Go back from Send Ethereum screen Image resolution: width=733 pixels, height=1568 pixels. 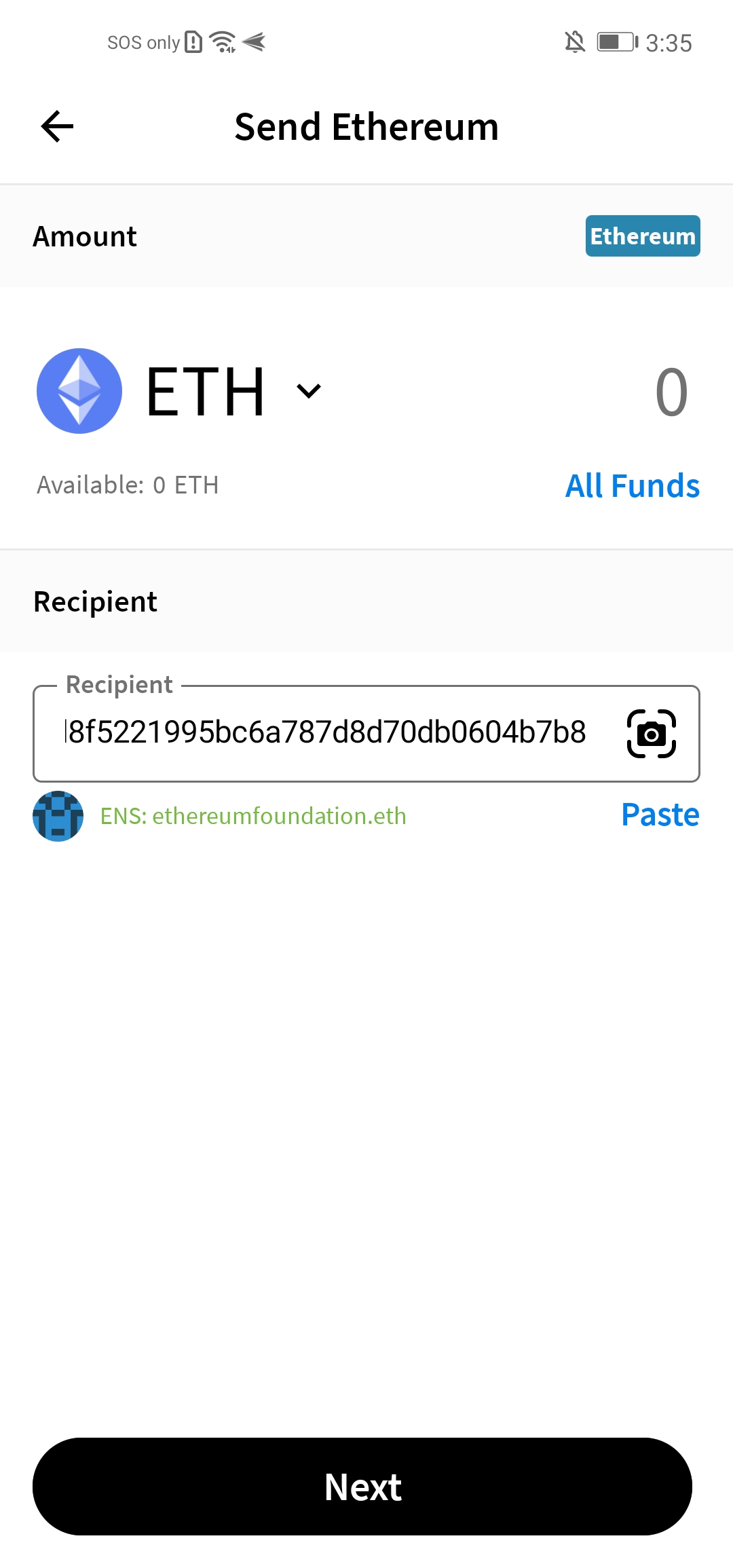pos(57,127)
